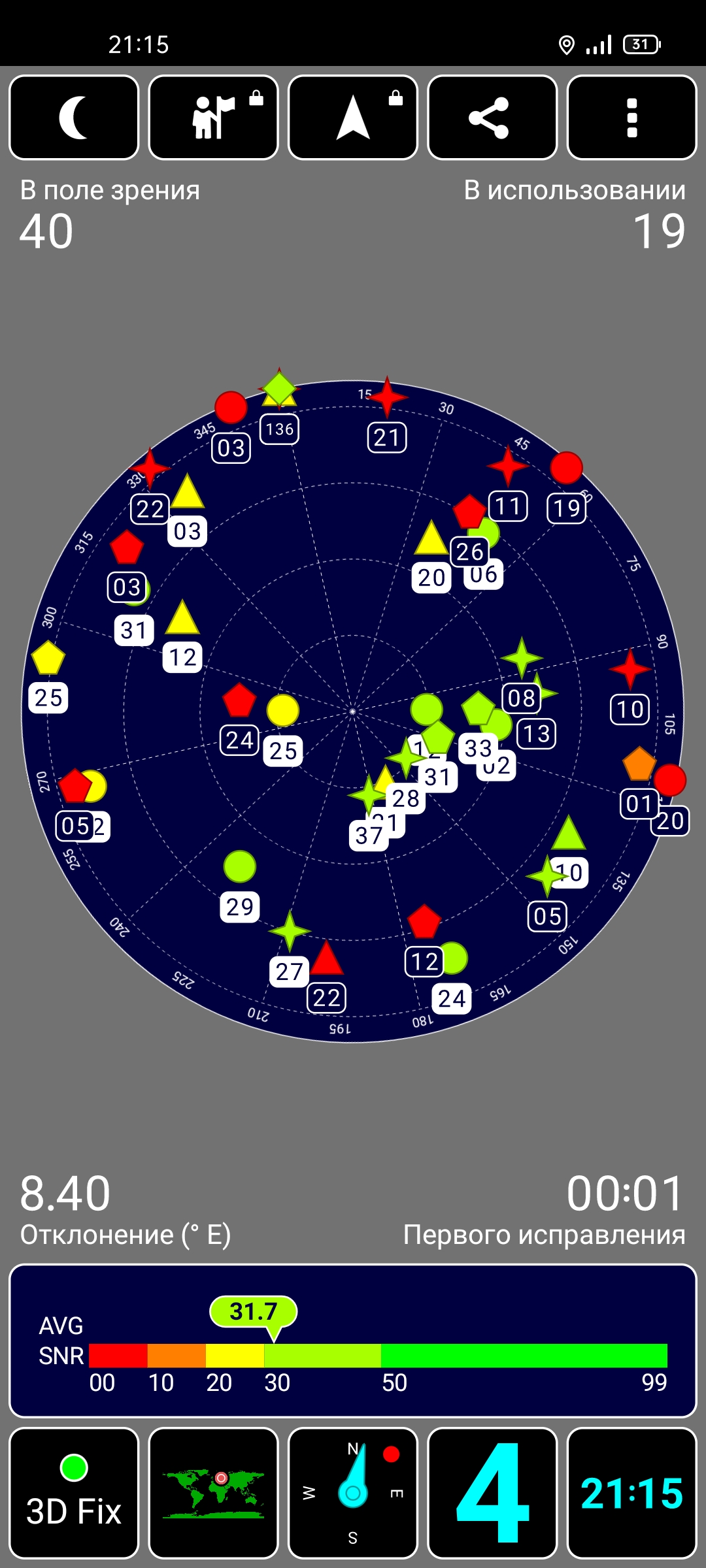Share the current GPS data
This screenshot has height=1568, width=706.
(x=492, y=118)
